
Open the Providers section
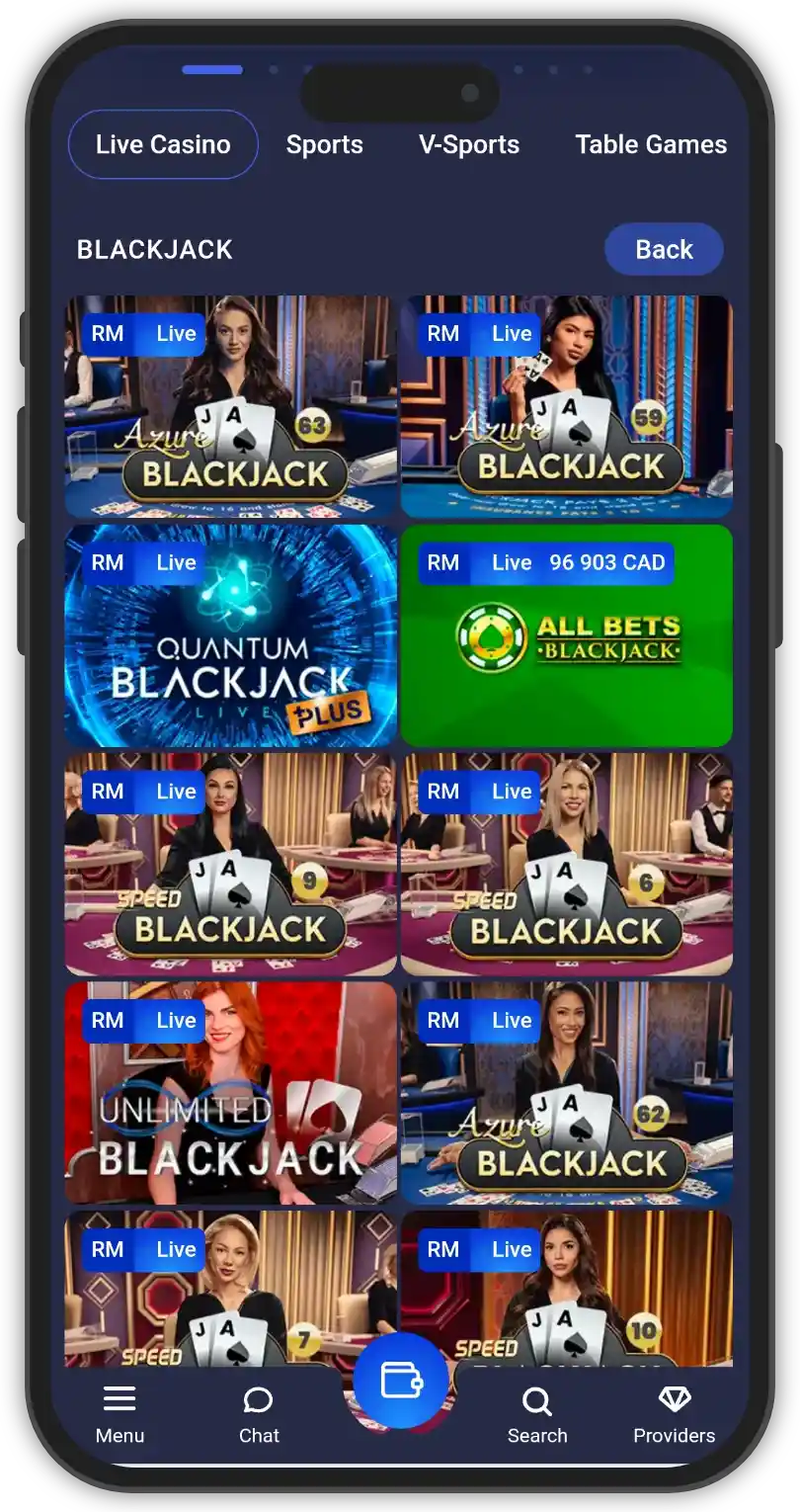pos(674,1414)
